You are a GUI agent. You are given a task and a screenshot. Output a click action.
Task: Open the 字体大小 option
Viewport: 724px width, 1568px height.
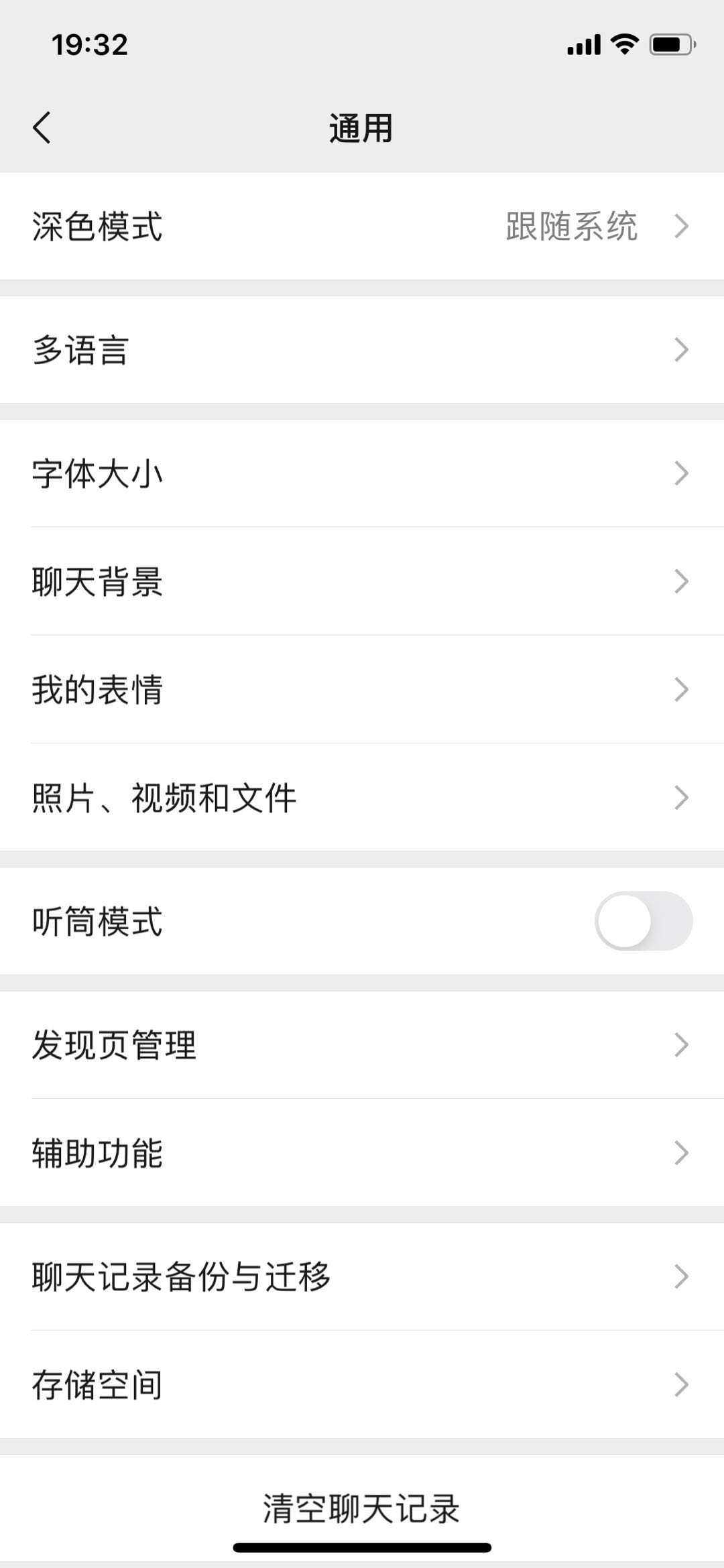tap(362, 473)
